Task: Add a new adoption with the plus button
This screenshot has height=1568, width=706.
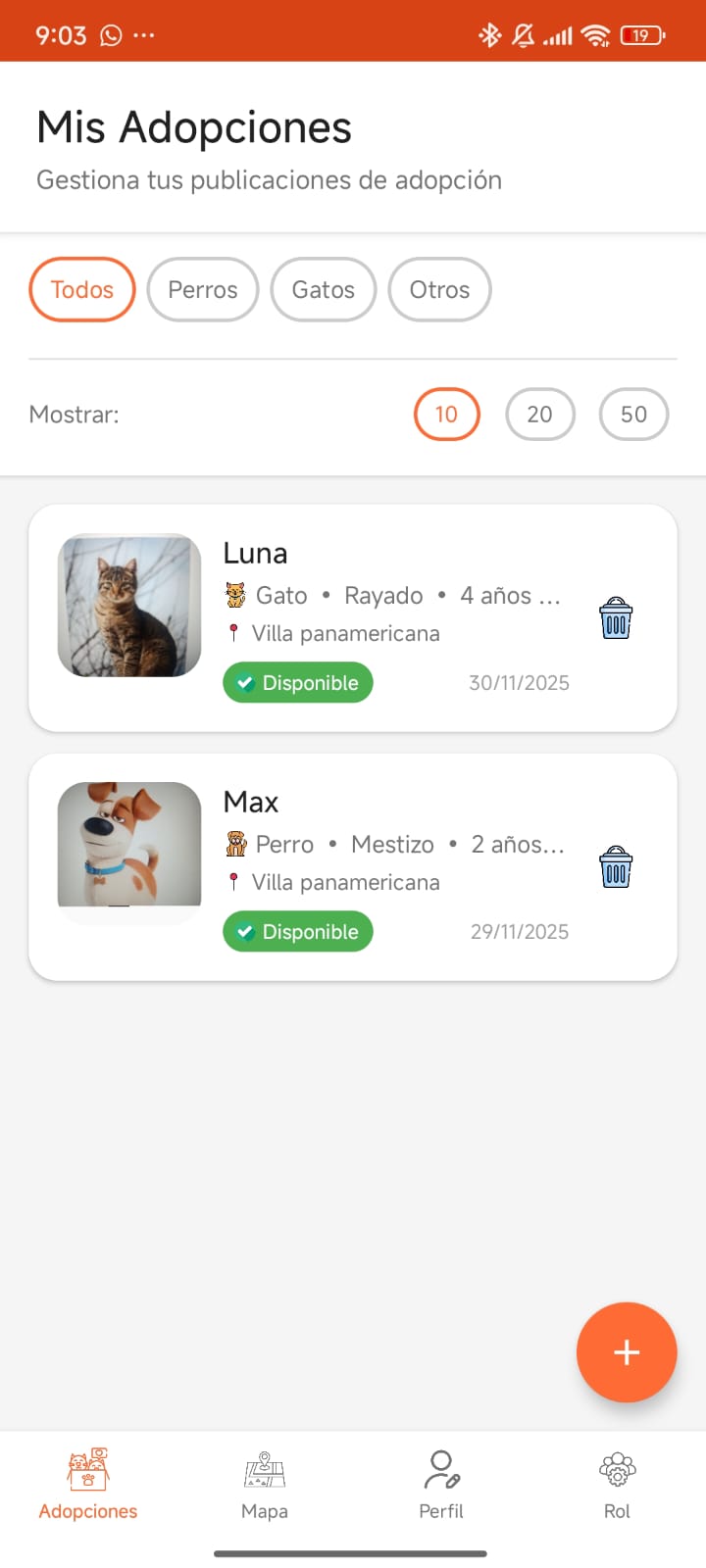Action: point(627,1352)
